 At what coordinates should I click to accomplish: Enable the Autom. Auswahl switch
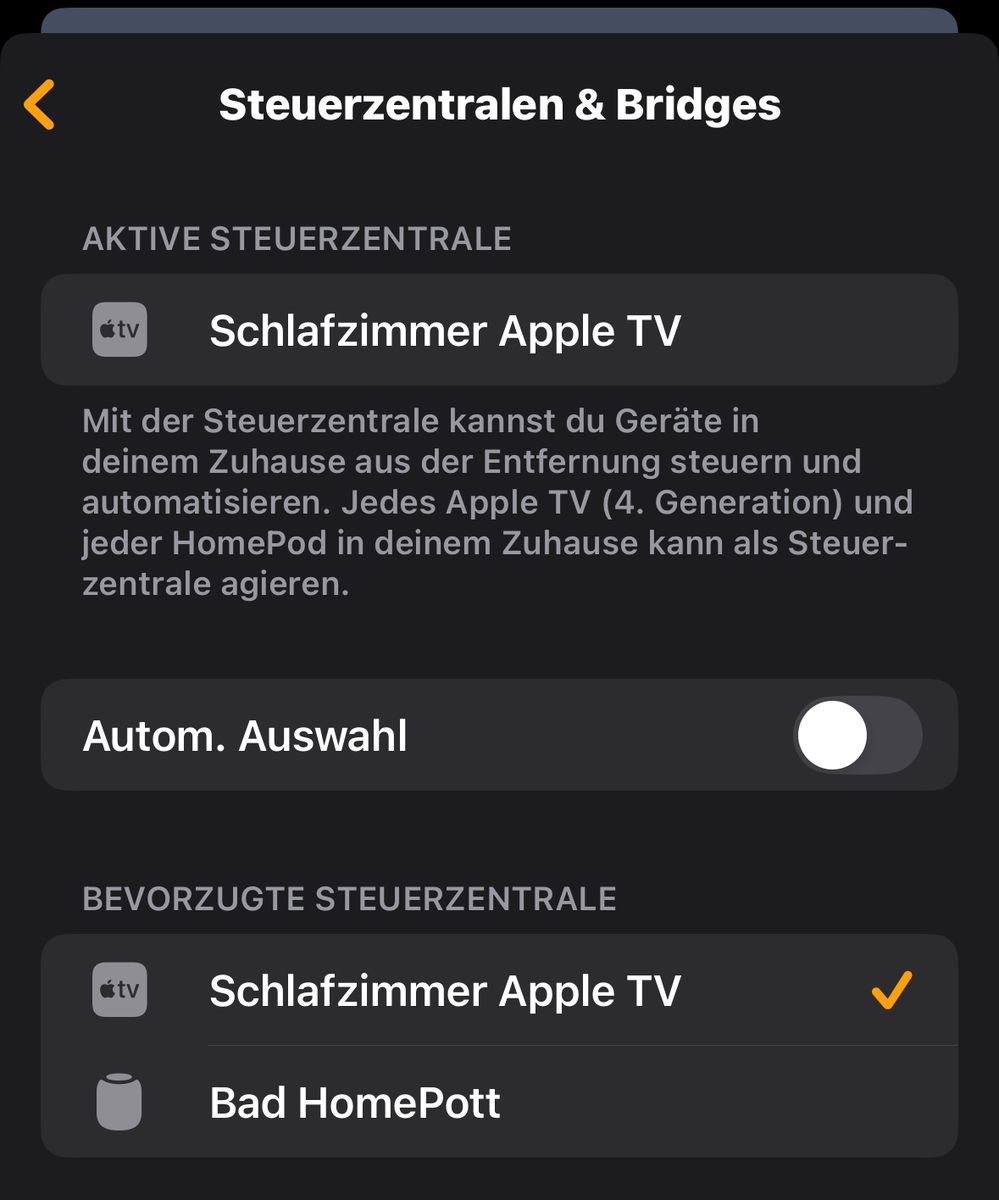click(x=857, y=736)
